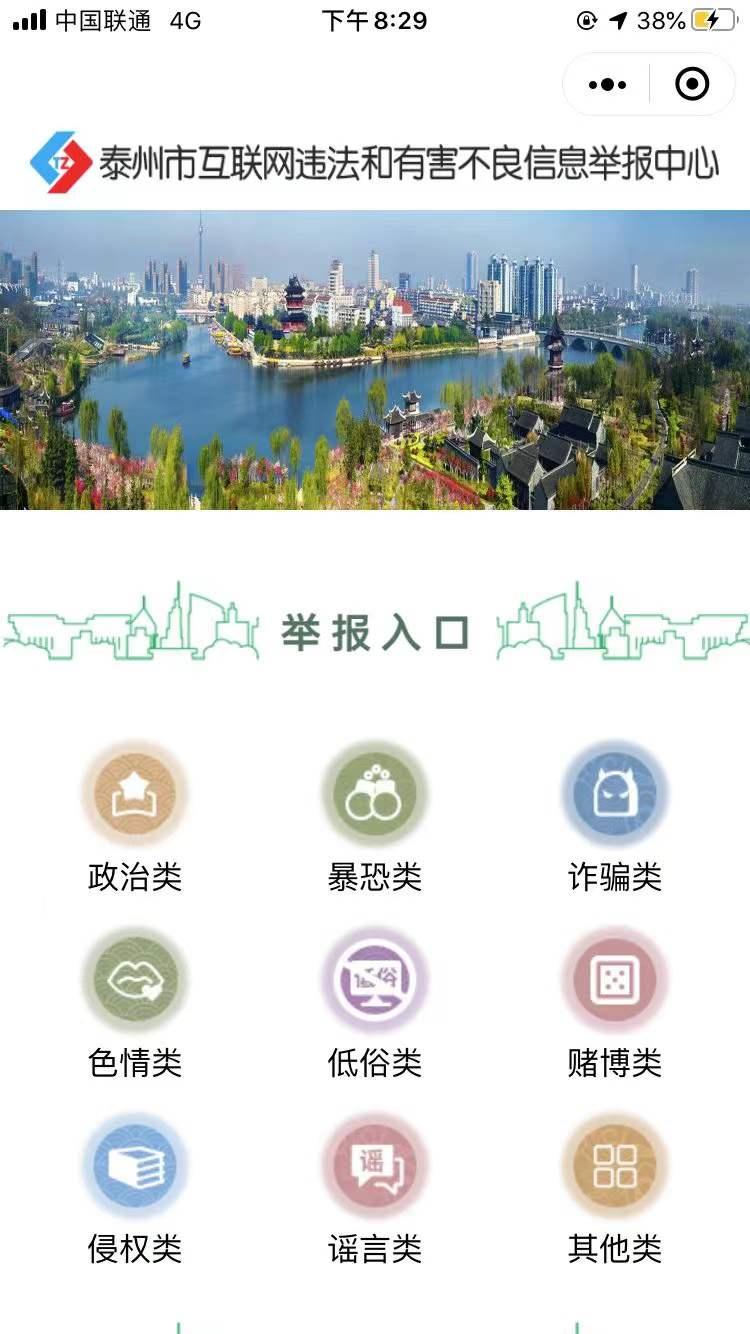750x1334 pixels.
Task: Open the 其他类 category
Action: tap(615, 1166)
